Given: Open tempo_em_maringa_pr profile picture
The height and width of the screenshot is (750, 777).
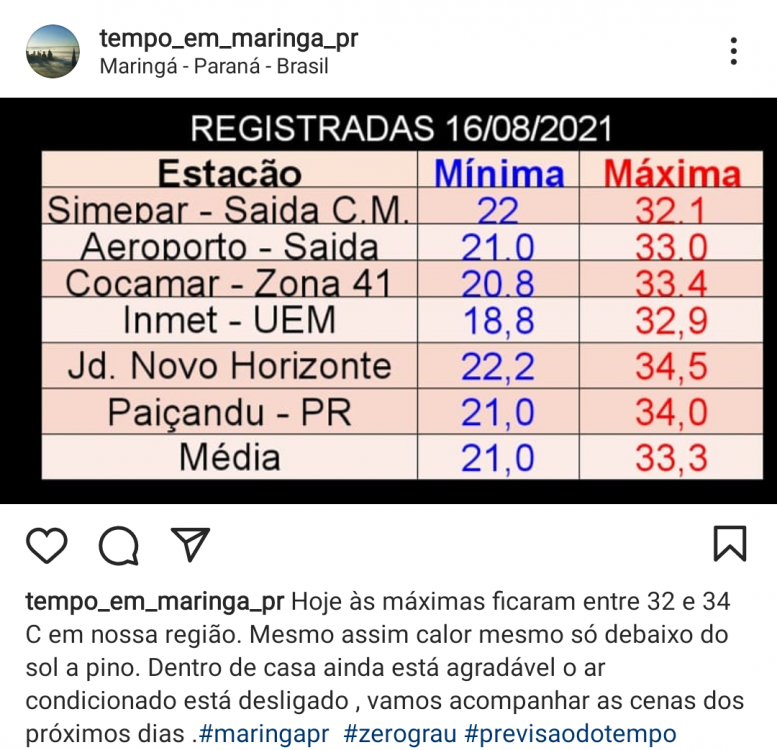Looking at the screenshot, I should point(52,51).
